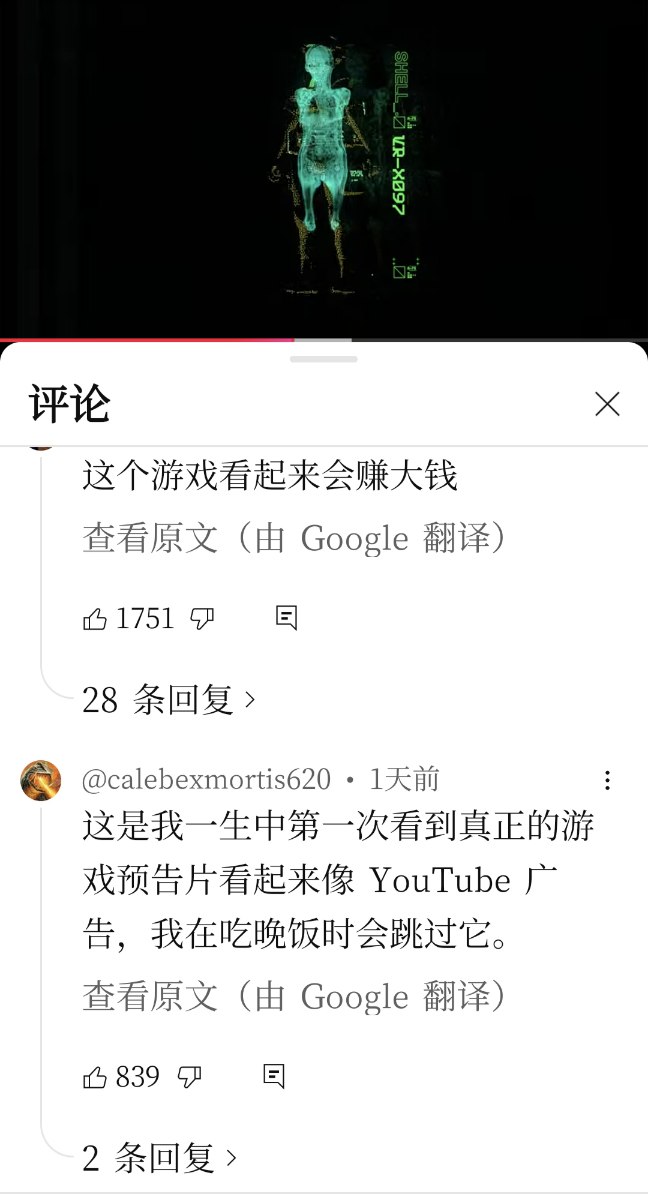Like calebexmortis620's comment
The width and height of the screenshot is (648, 1194).
point(96,1077)
